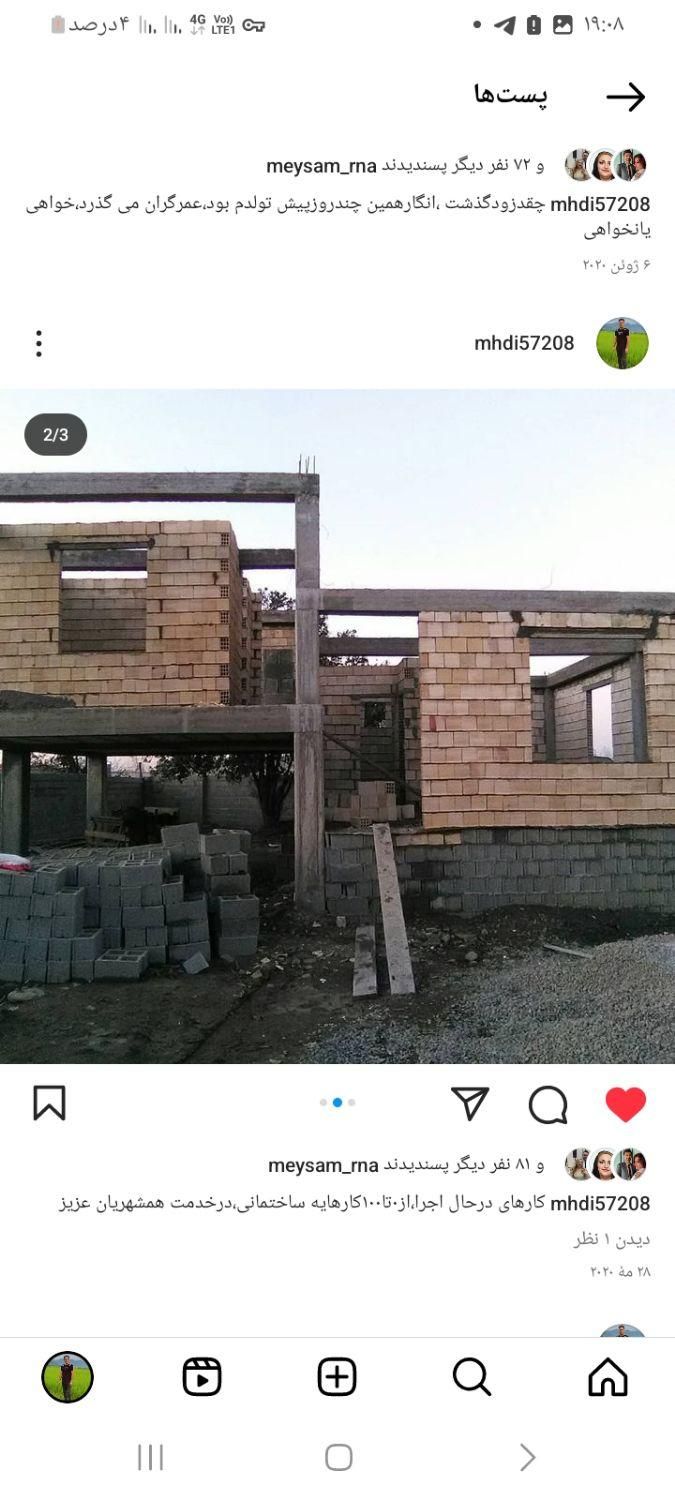Comment on the construction photo post
The width and height of the screenshot is (675, 1500).
548,1104
